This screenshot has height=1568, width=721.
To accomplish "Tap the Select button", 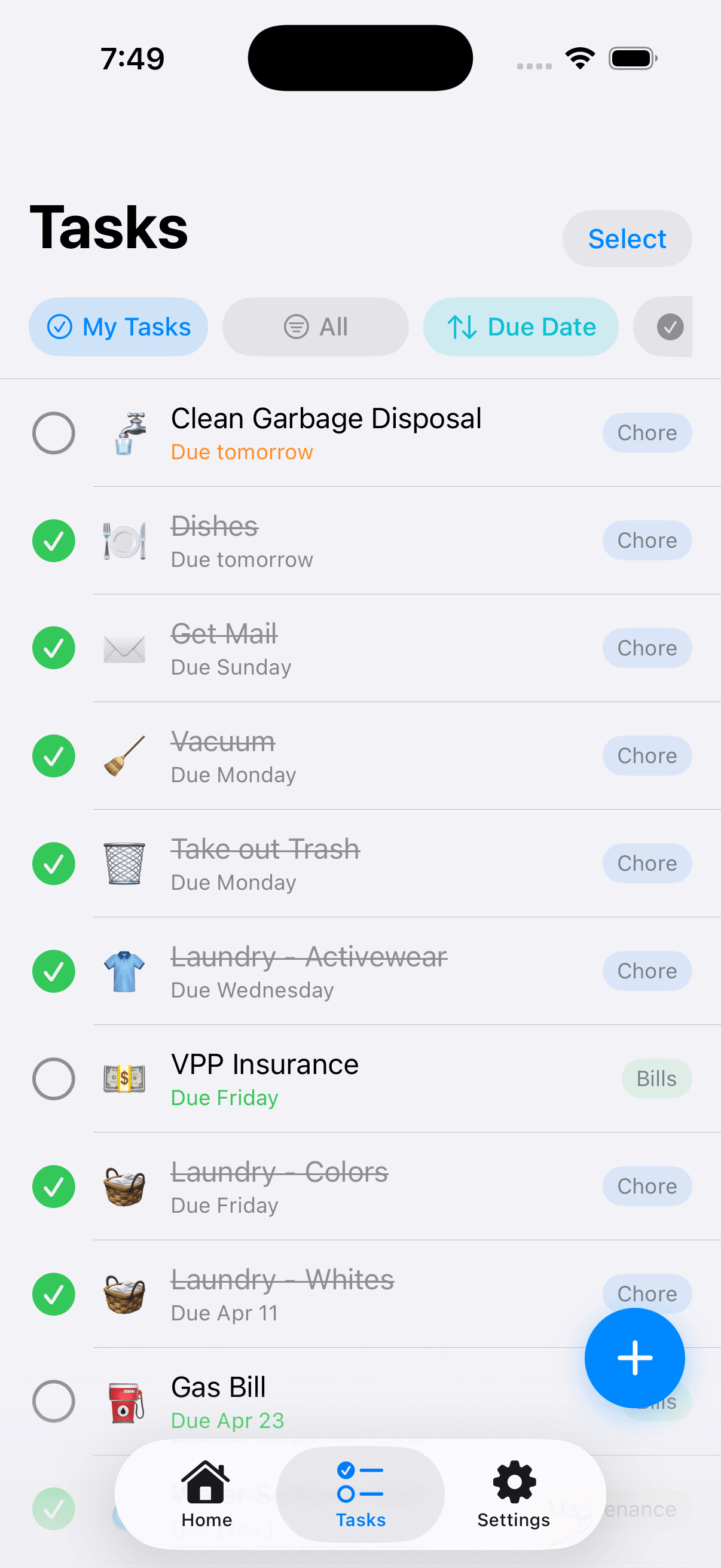I will [x=626, y=239].
